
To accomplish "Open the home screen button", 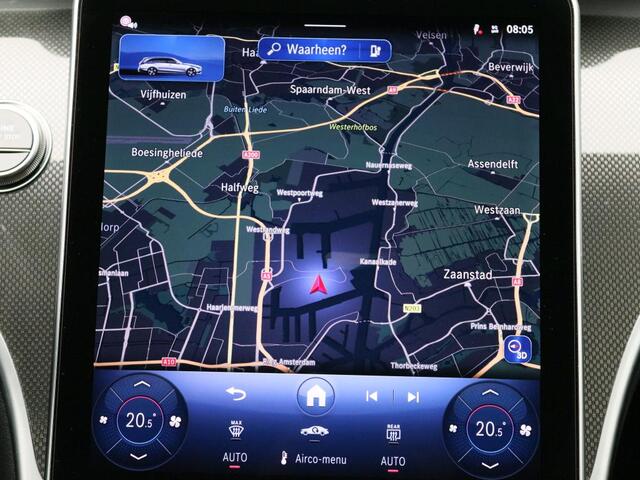I will pos(315,396).
